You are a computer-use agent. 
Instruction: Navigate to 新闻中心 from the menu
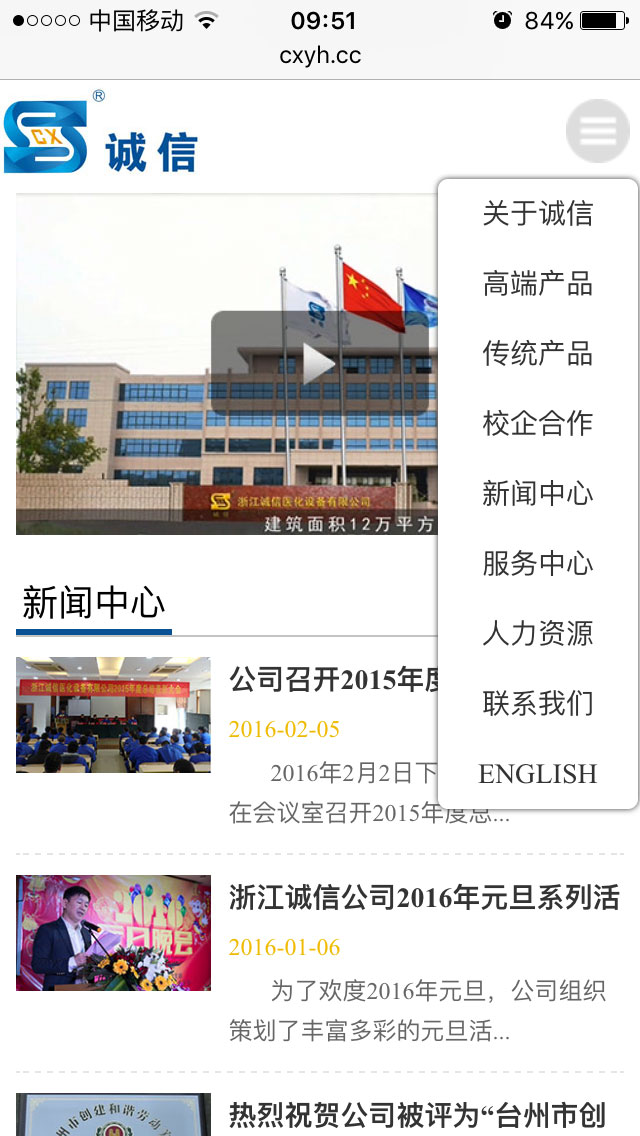pyautogui.click(x=537, y=494)
